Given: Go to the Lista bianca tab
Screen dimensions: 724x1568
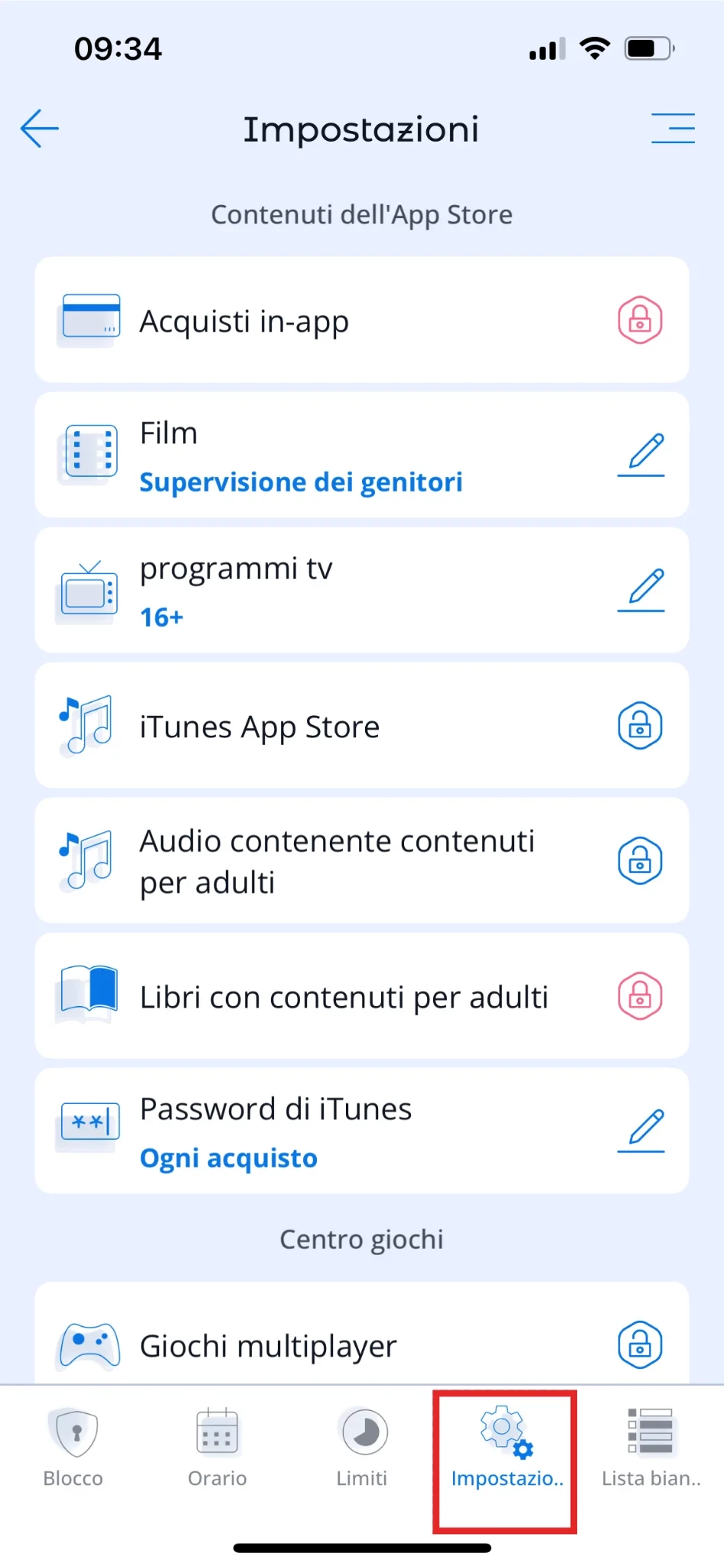Looking at the screenshot, I should pyautogui.click(x=651, y=1447).
